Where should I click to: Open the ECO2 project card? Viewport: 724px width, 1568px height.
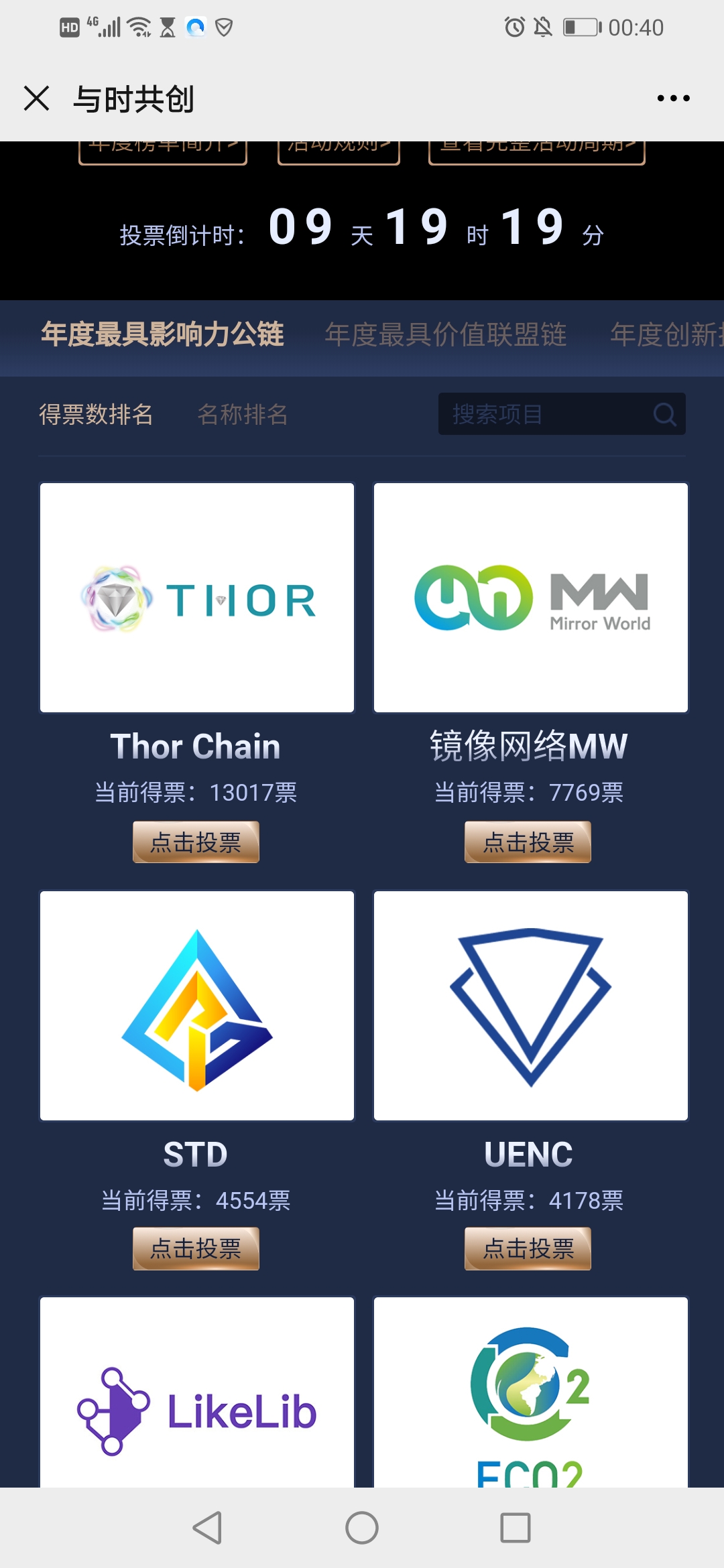pos(531,1393)
